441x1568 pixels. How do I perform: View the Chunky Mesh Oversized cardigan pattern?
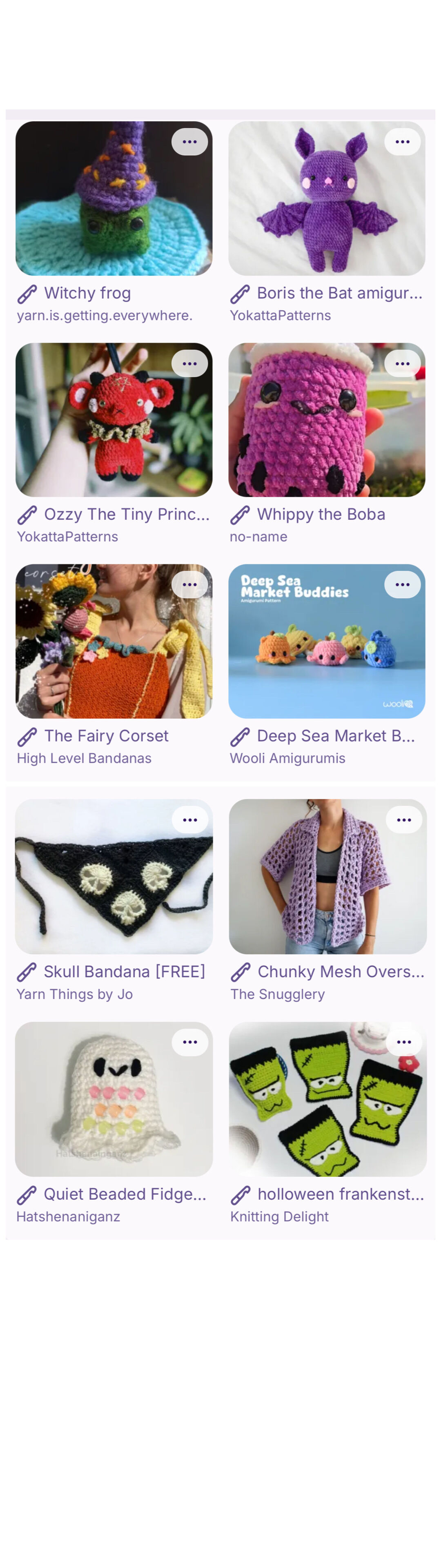[327, 882]
